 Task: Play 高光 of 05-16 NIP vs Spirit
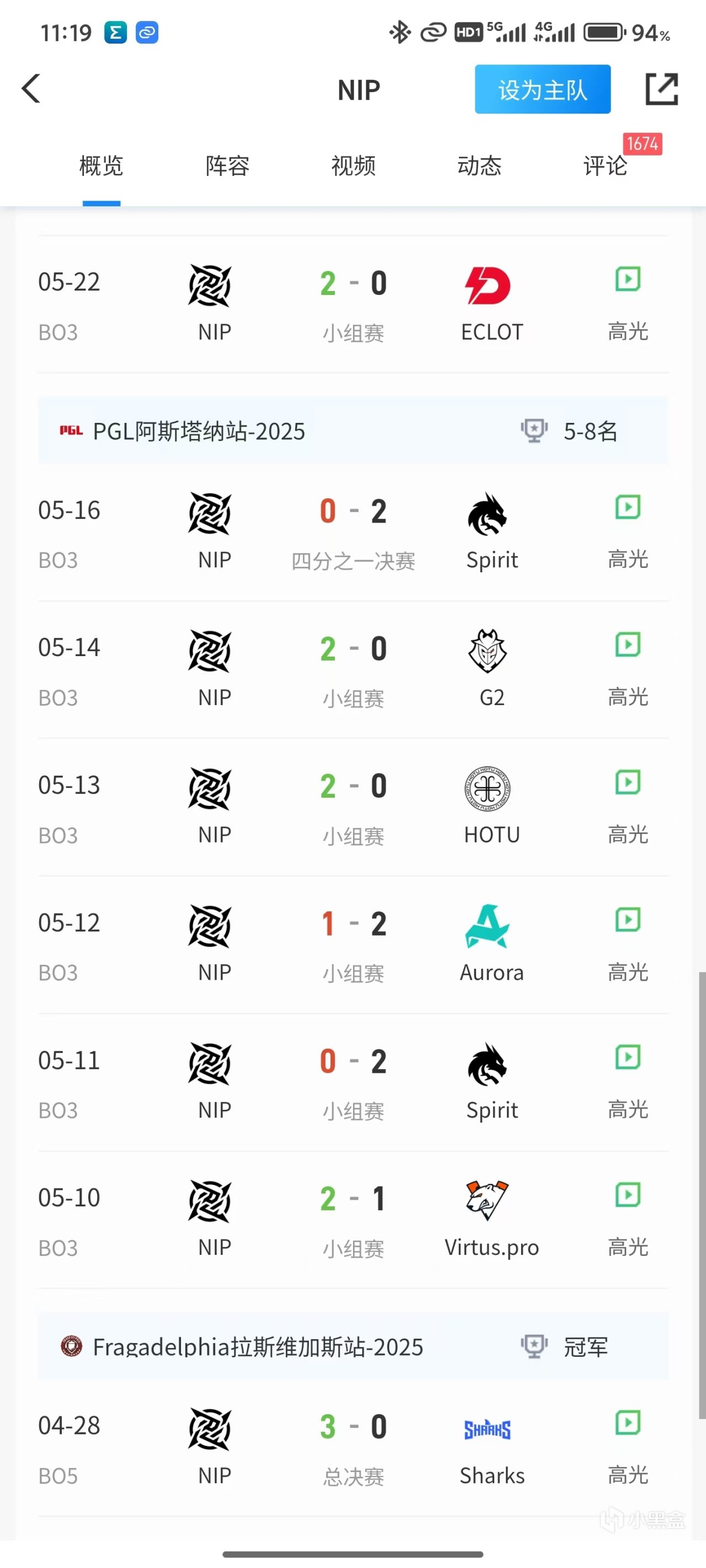tap(628, 531)
